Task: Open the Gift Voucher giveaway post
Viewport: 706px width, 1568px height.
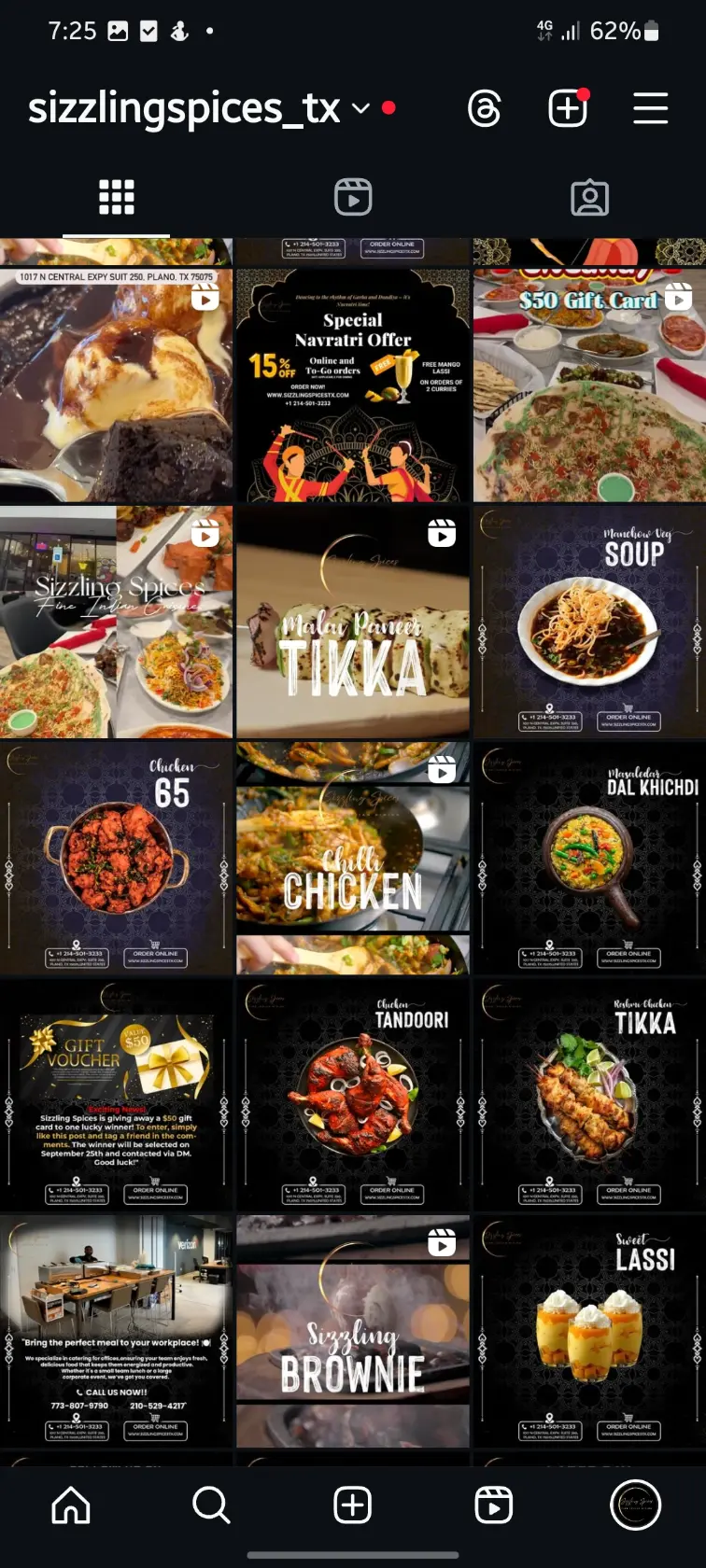Action: point(116,1095)
